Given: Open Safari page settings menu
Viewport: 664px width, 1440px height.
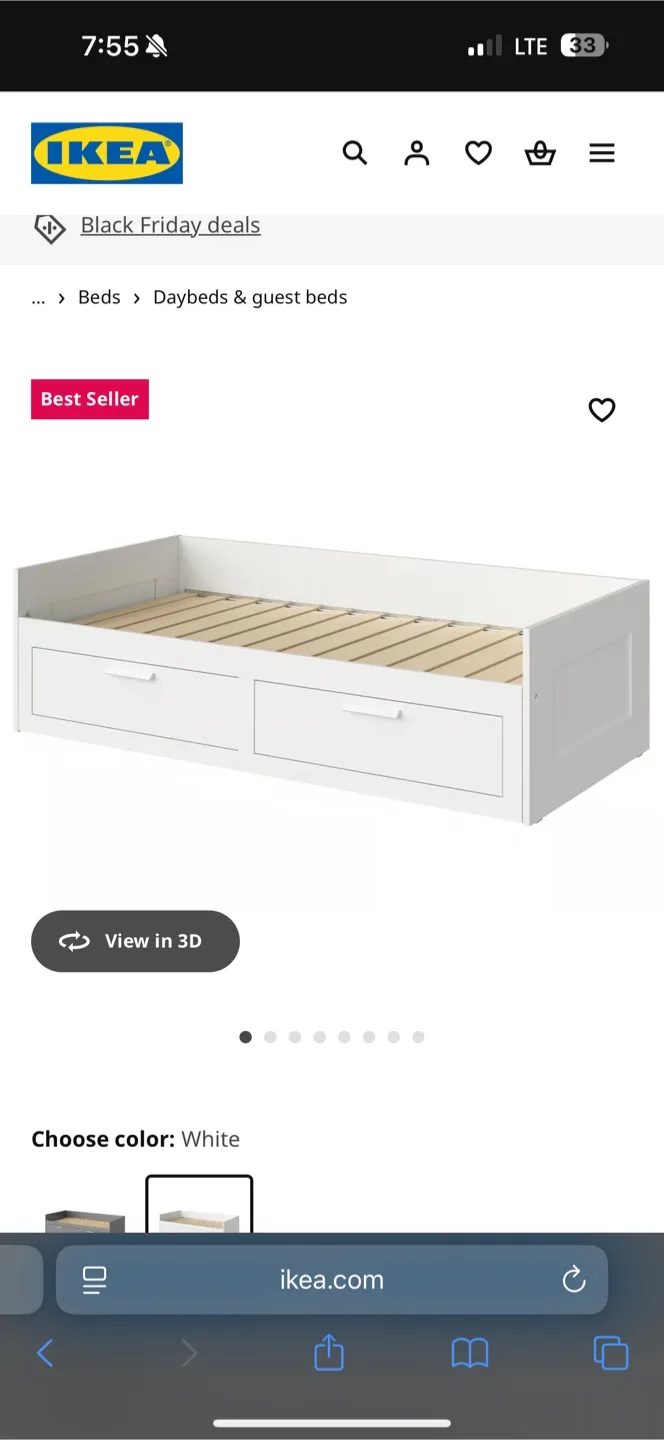Looking at the screenshot, I should [95, 1280].
